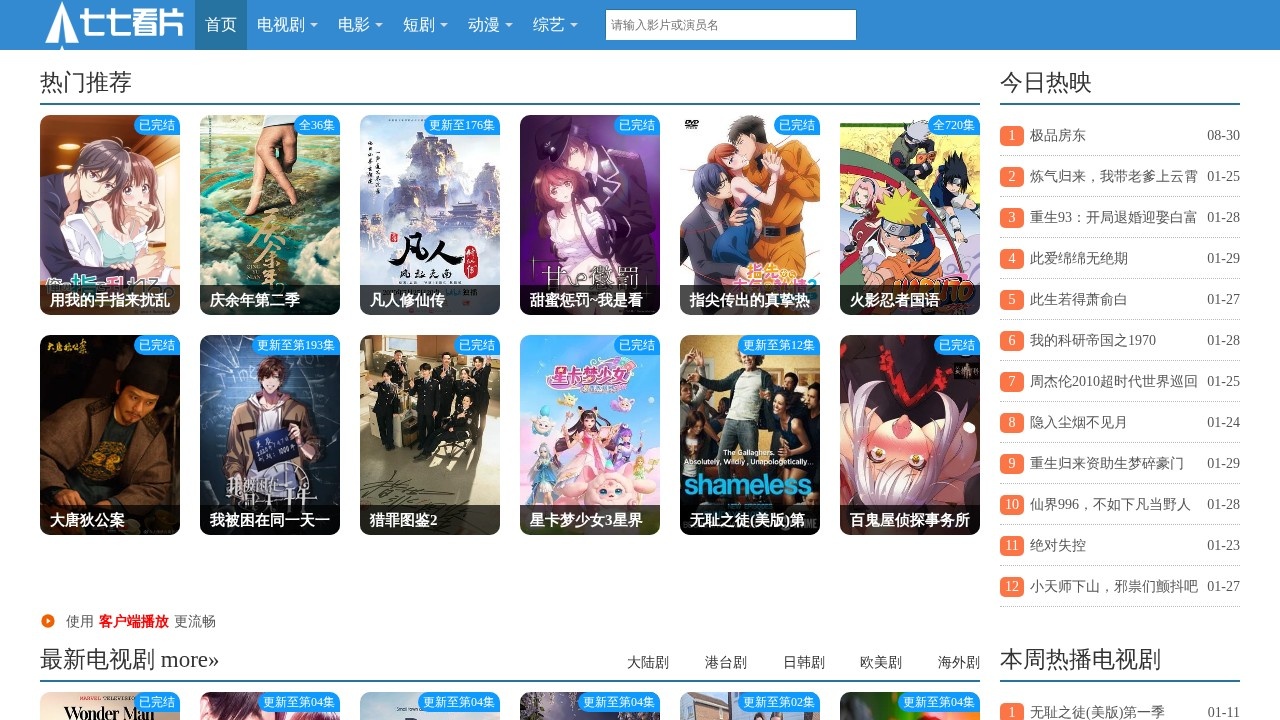Viewport: 1280px width, 720px height.
Task: Open the 大唐狄公案 poster card
Action: [110, 435]
